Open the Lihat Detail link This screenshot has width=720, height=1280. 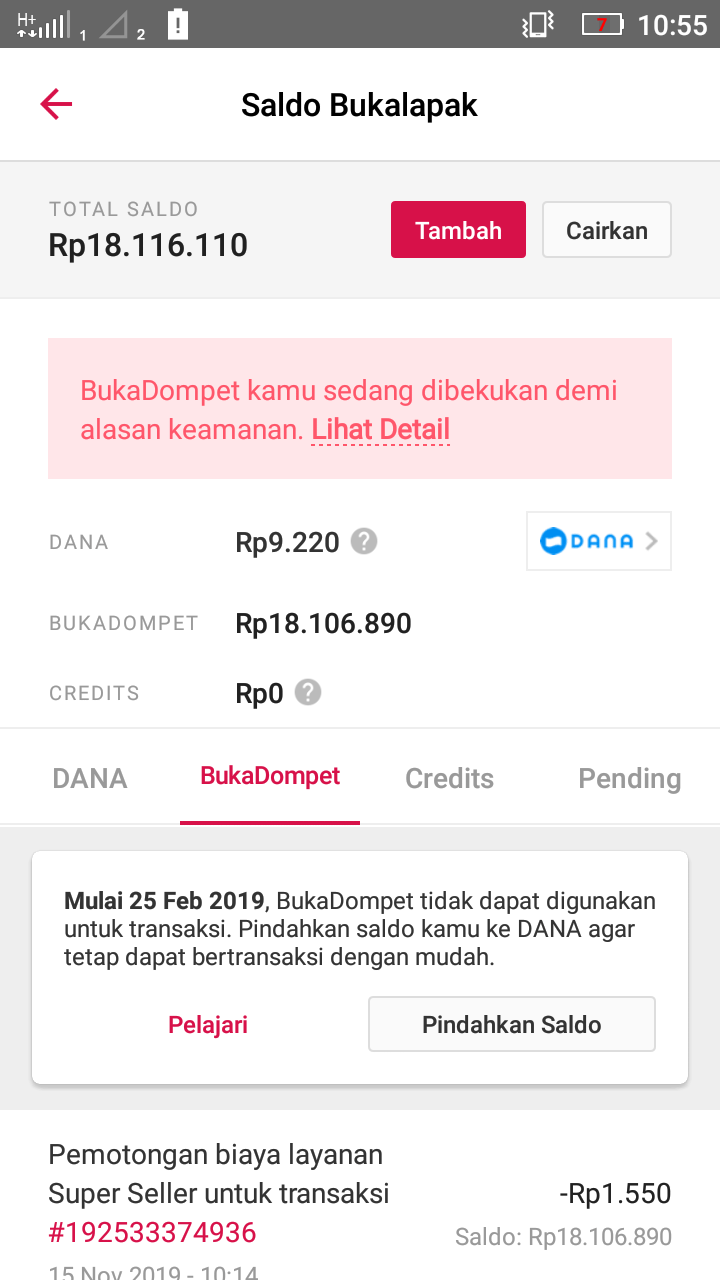381,430
